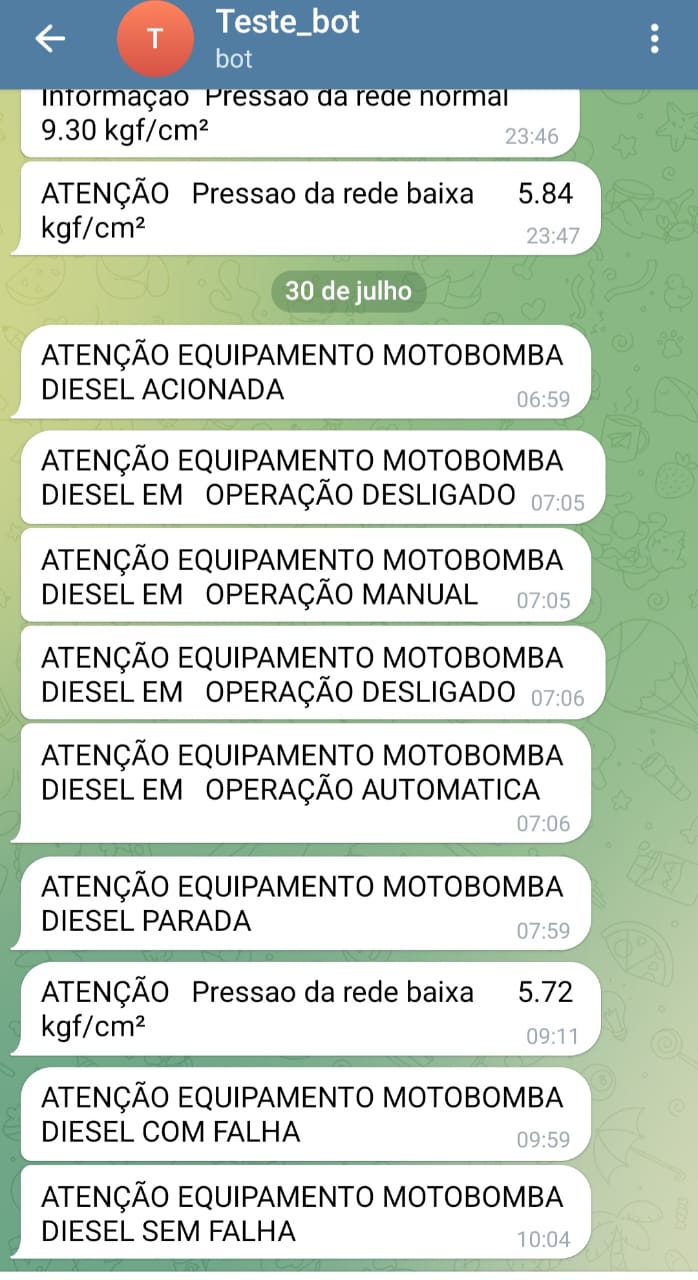Go back to the chat list
This screenshot has width=698, height=1280.
click(x=50, y=39)
